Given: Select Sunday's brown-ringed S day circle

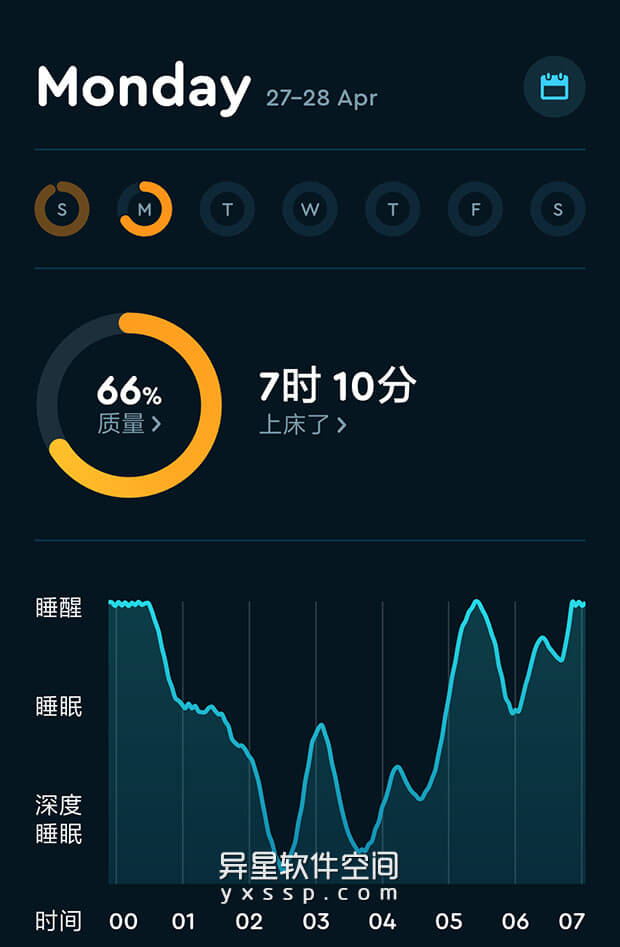Looking at the screenshot, I should tap(62, 209).
